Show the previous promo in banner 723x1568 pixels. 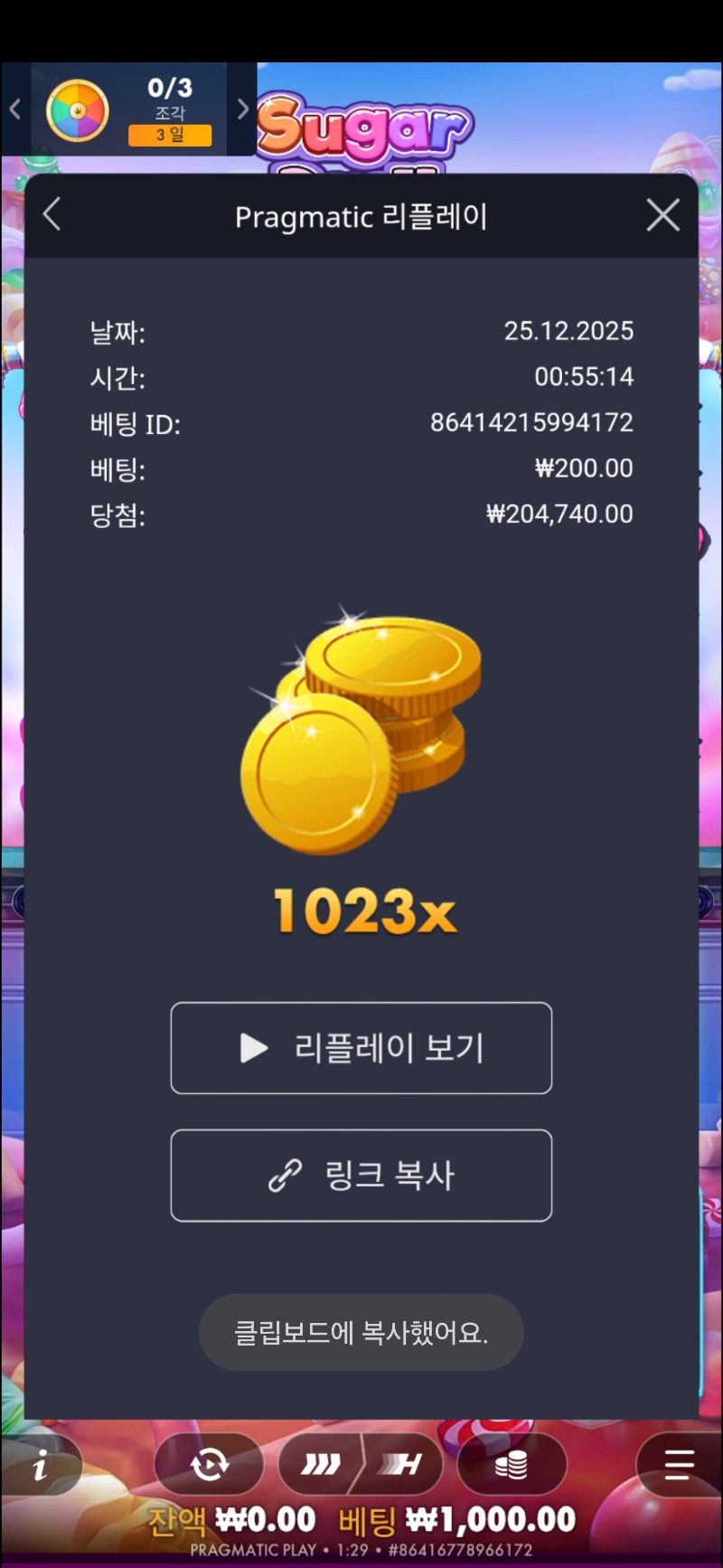14,109
